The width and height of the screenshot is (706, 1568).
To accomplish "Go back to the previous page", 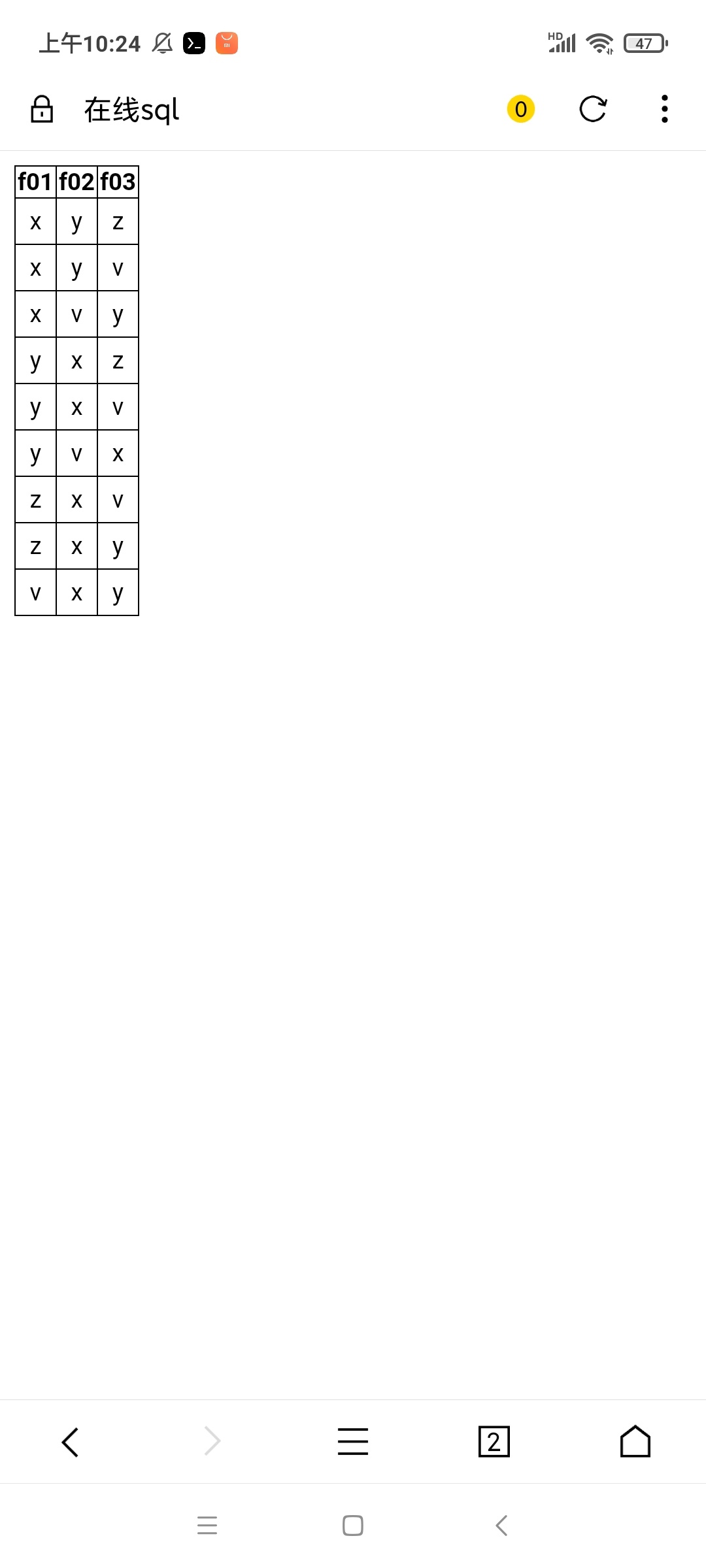I will coord(70,1441).
